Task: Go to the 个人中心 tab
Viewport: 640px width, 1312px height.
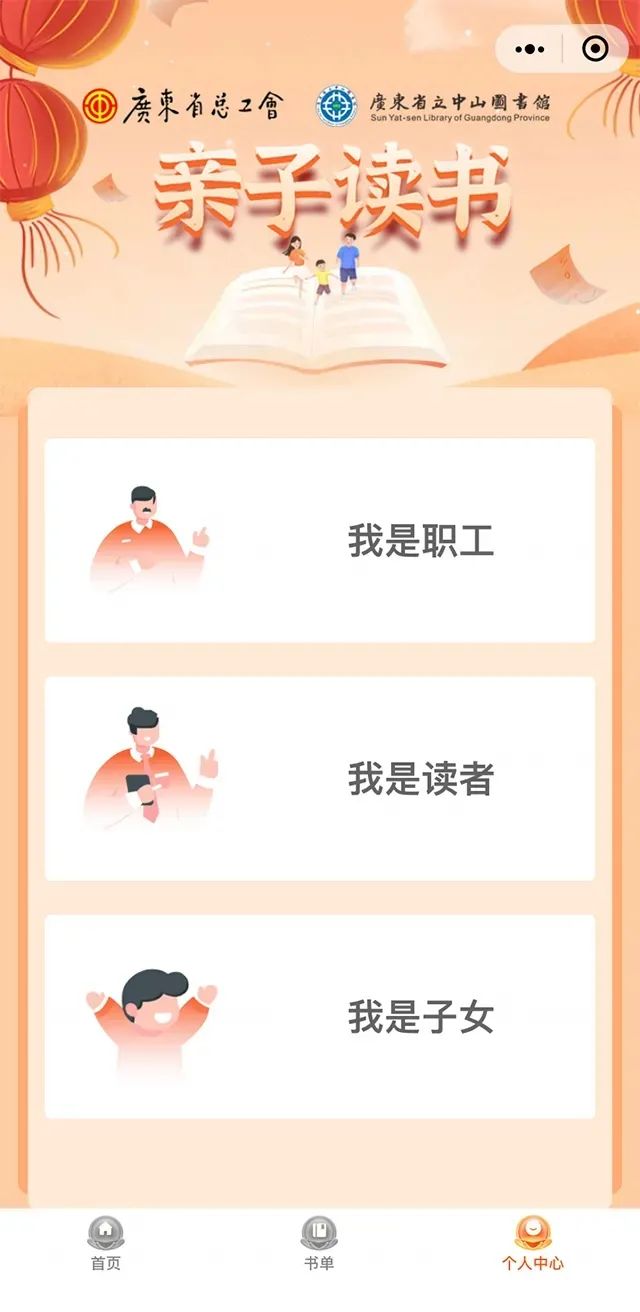Action: [x=532, y=1244]
